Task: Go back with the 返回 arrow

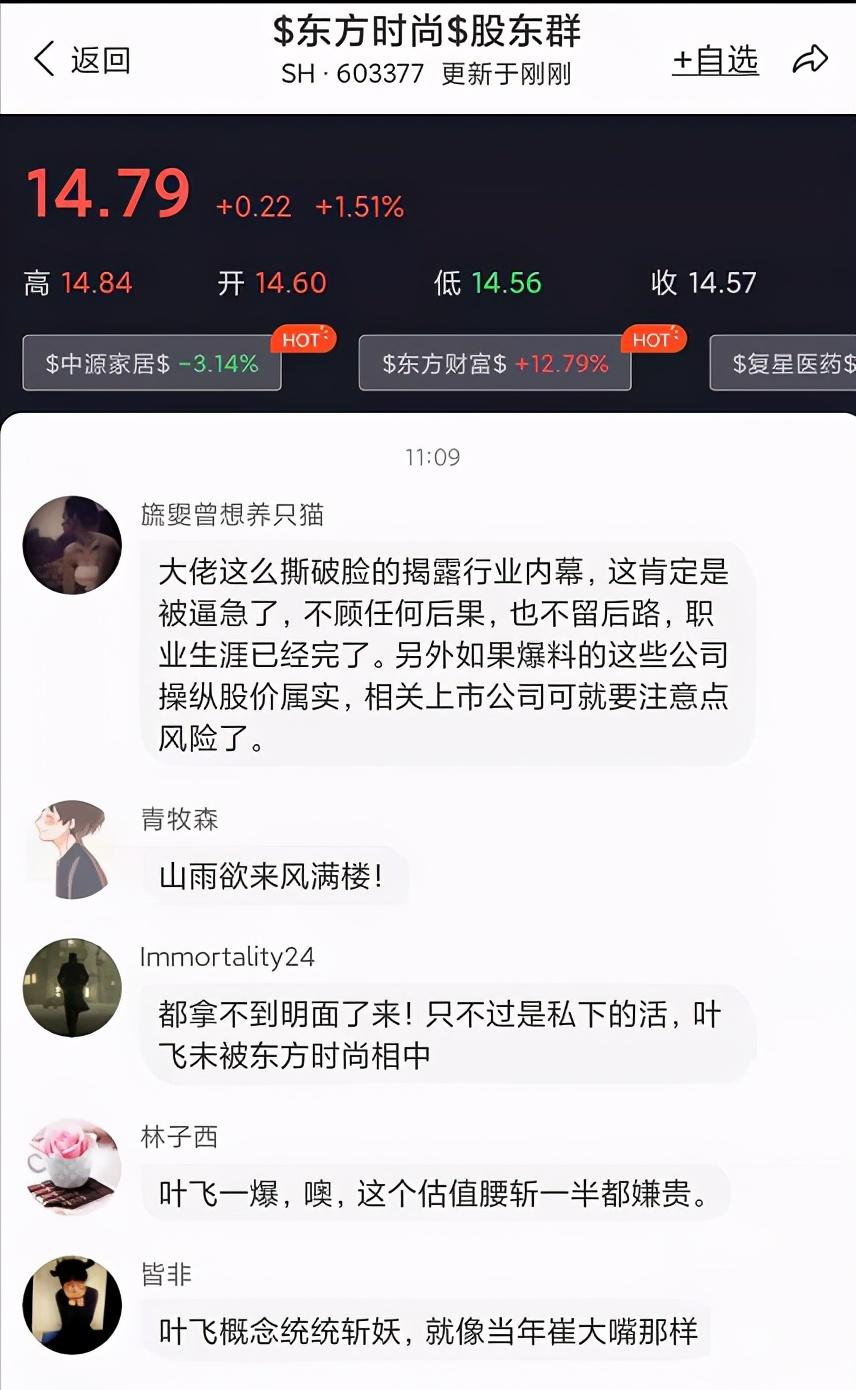Action: click(82, 60)
